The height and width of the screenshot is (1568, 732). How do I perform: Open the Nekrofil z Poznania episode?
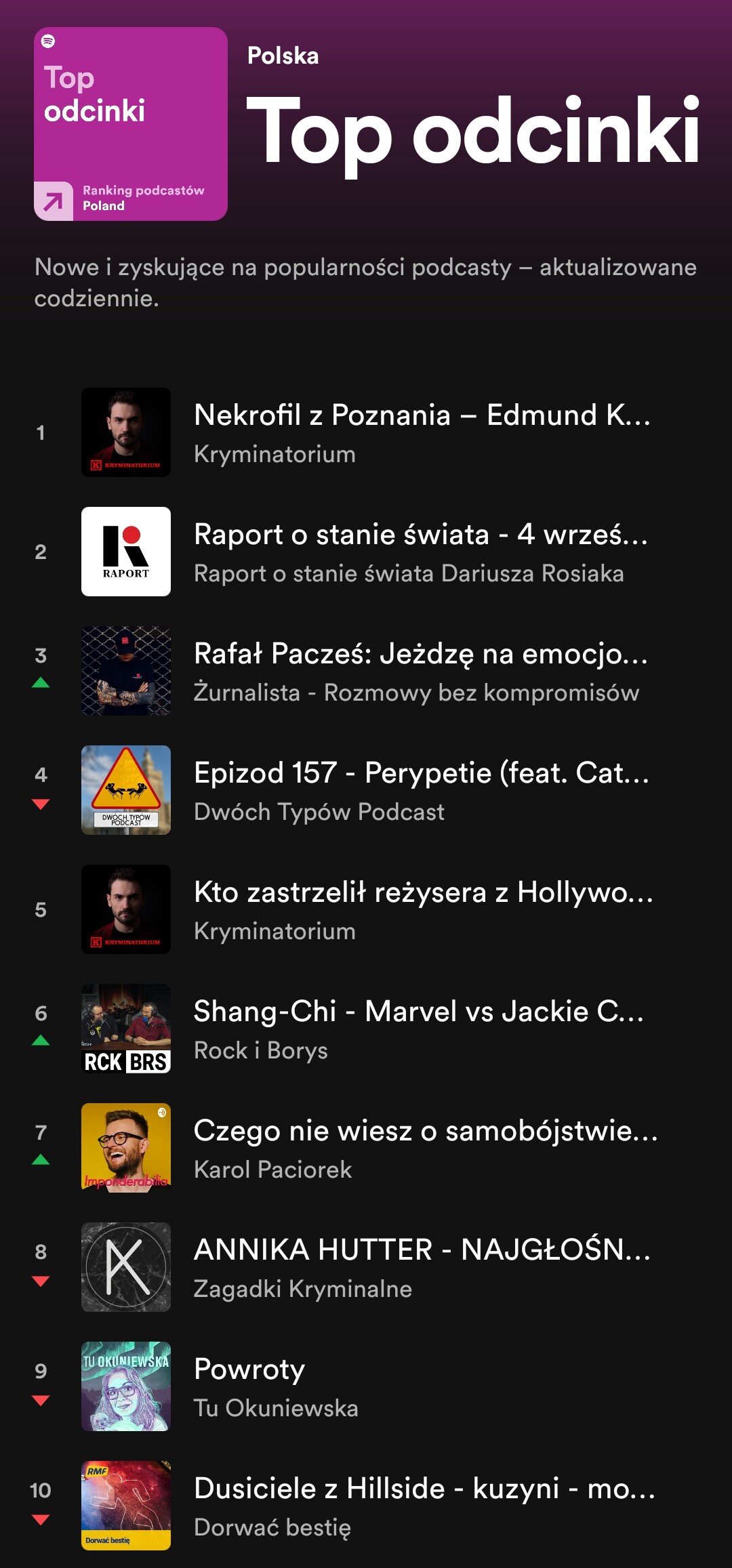[x=420, y=415]
